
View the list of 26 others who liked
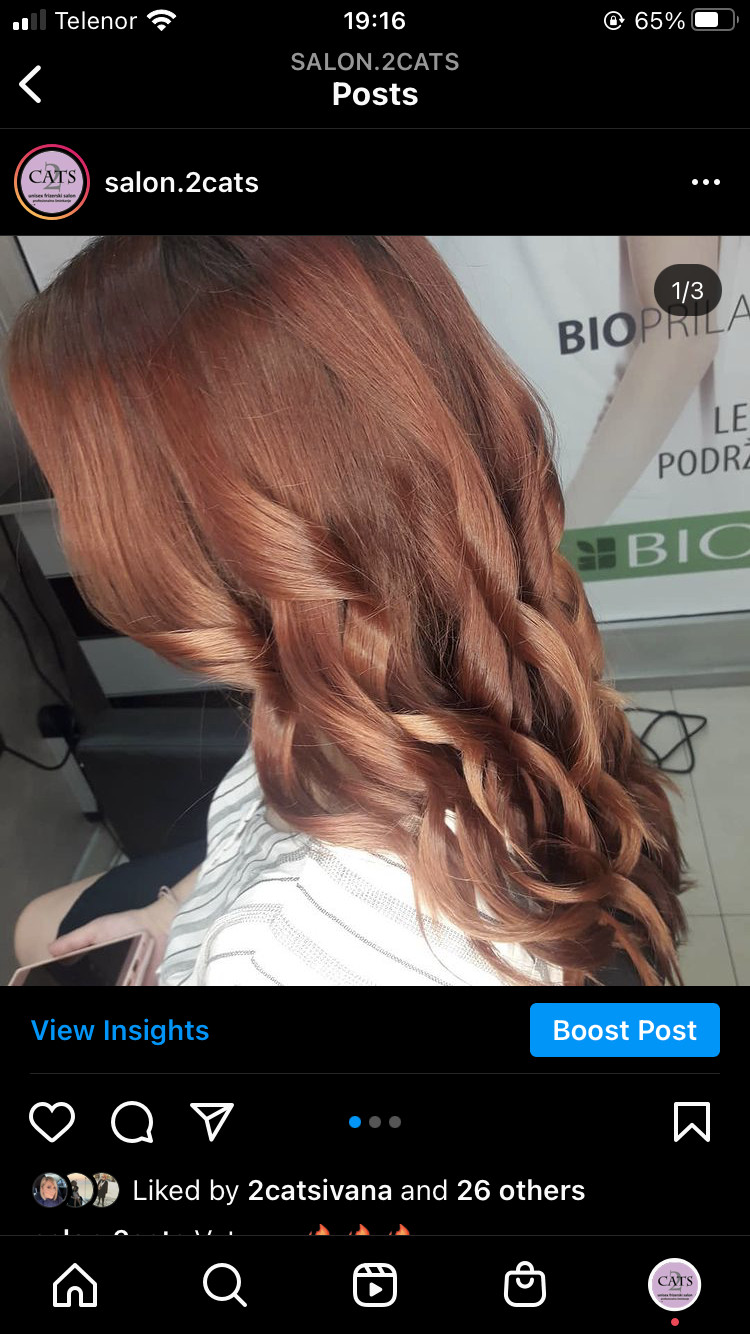(520, 1190)
